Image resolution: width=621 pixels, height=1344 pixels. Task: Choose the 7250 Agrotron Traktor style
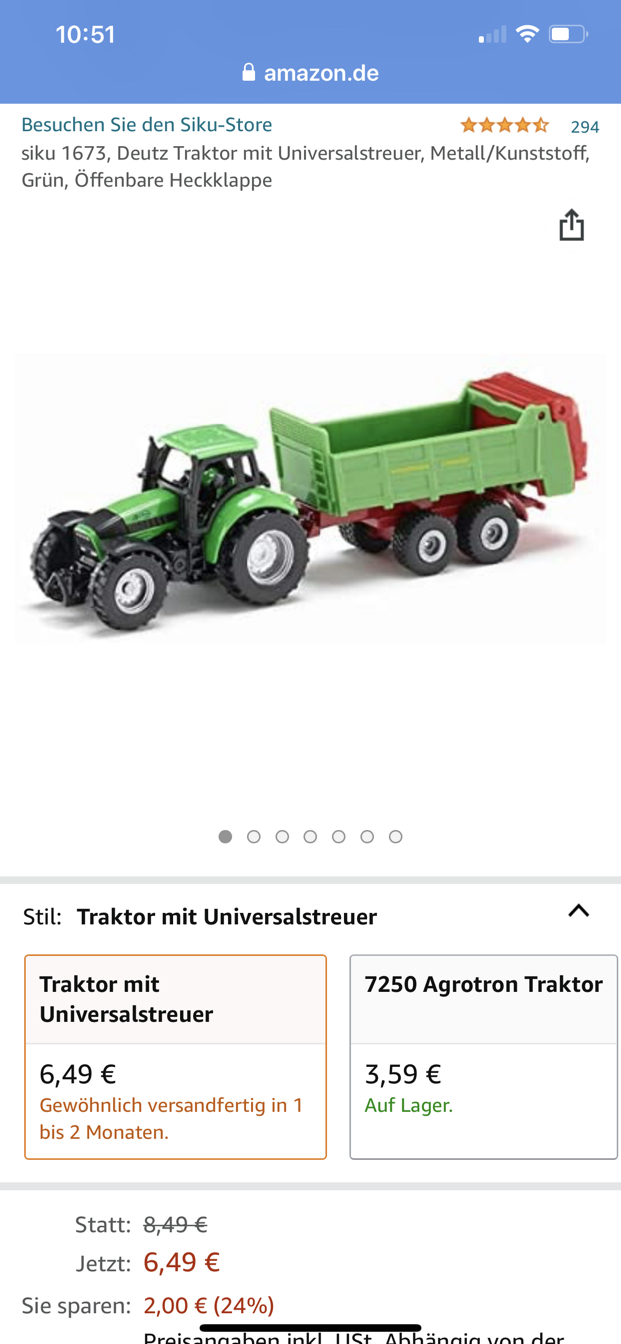tap(484, 1057)
